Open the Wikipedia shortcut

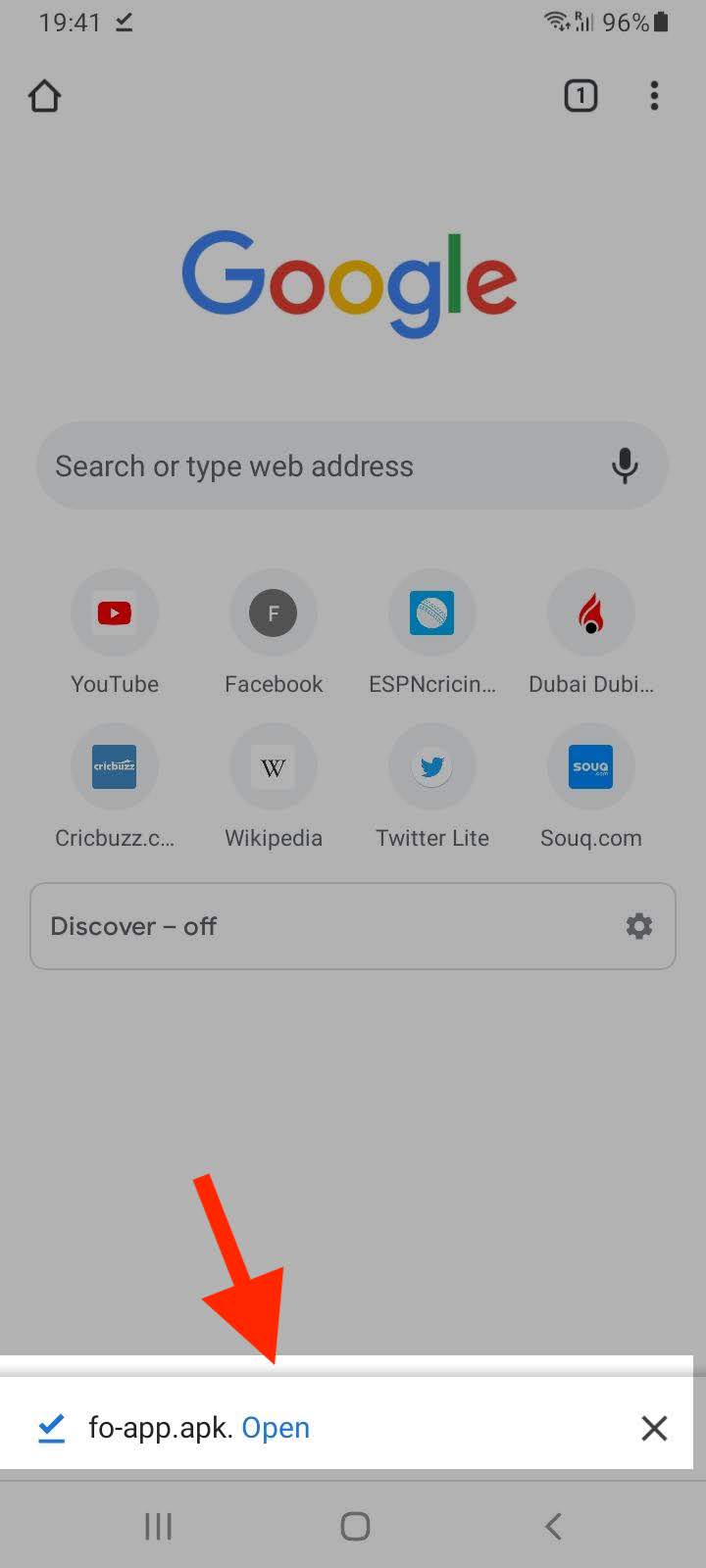pos(274,767)
